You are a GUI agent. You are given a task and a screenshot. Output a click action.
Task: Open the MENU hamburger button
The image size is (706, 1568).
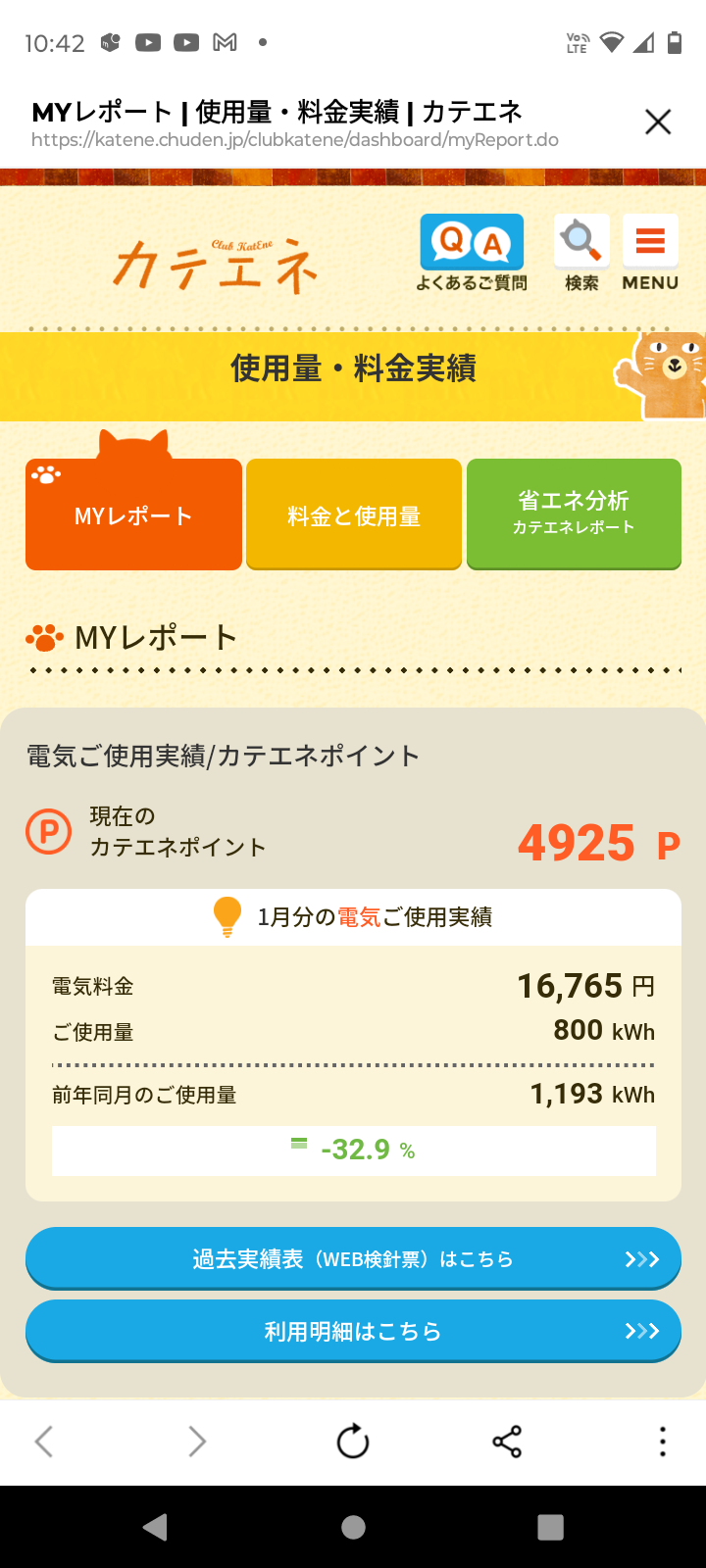pos(650,252)
